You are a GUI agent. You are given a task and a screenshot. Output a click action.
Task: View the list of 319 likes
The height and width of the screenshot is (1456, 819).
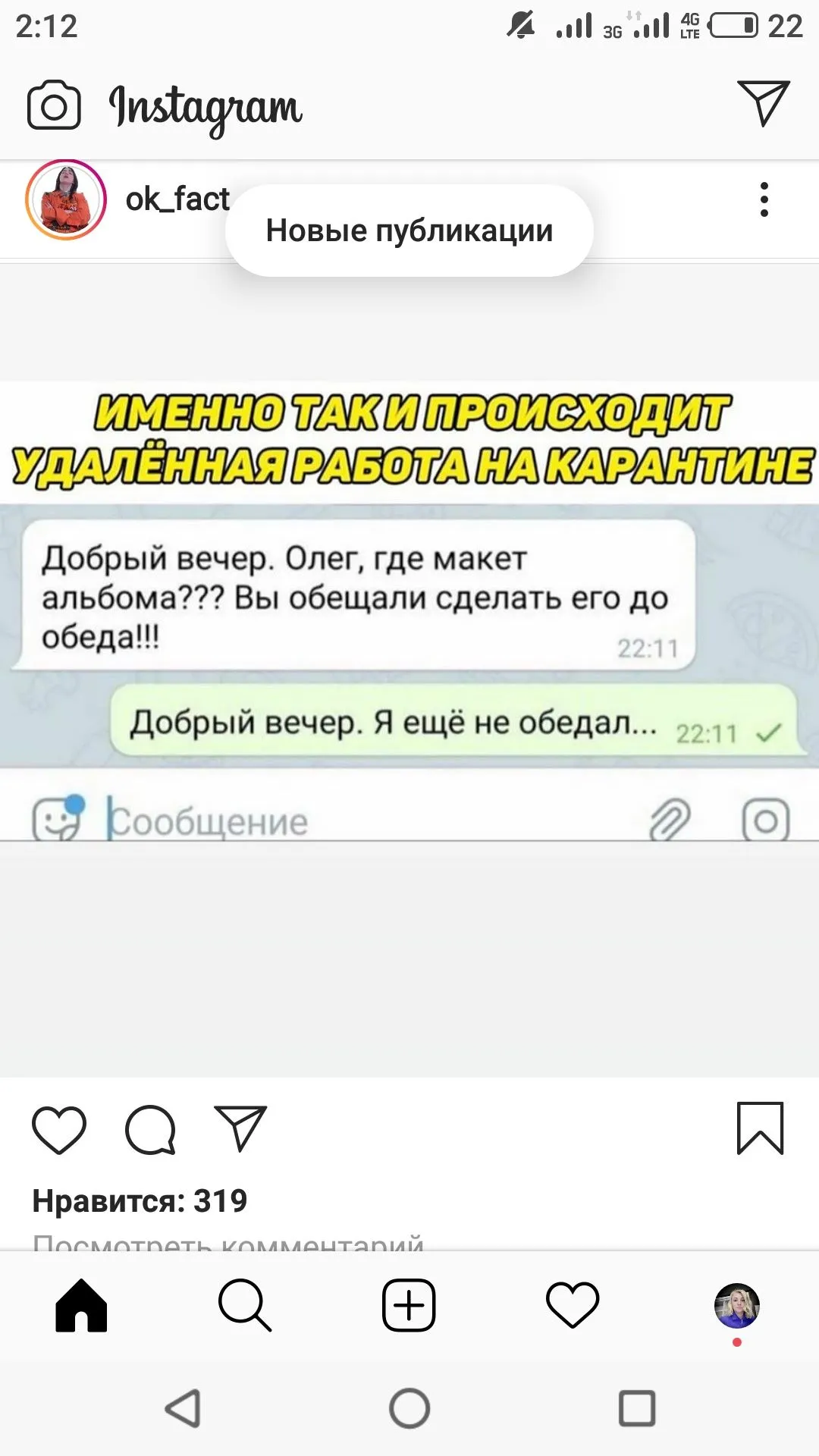140,1201
